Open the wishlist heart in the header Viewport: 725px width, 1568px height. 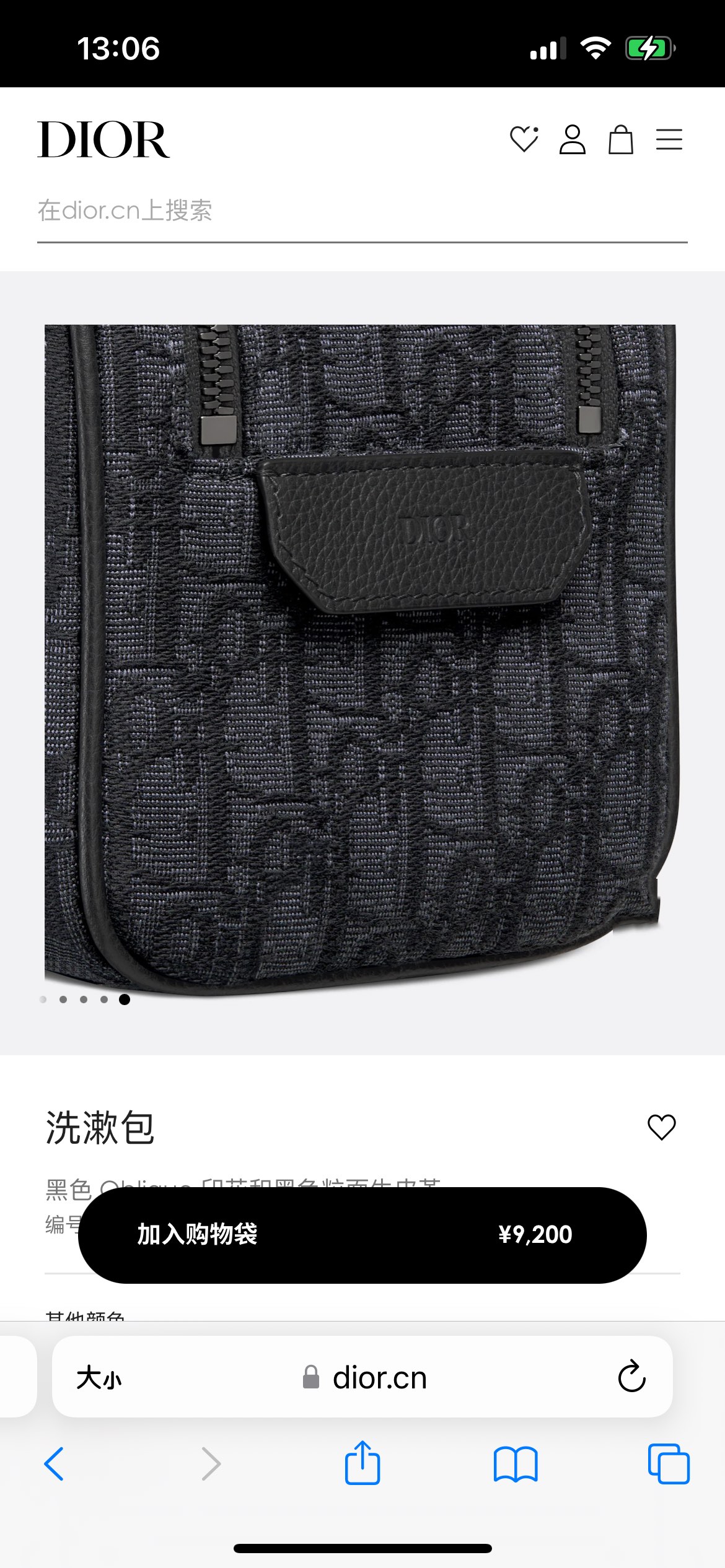click(524, 139)
